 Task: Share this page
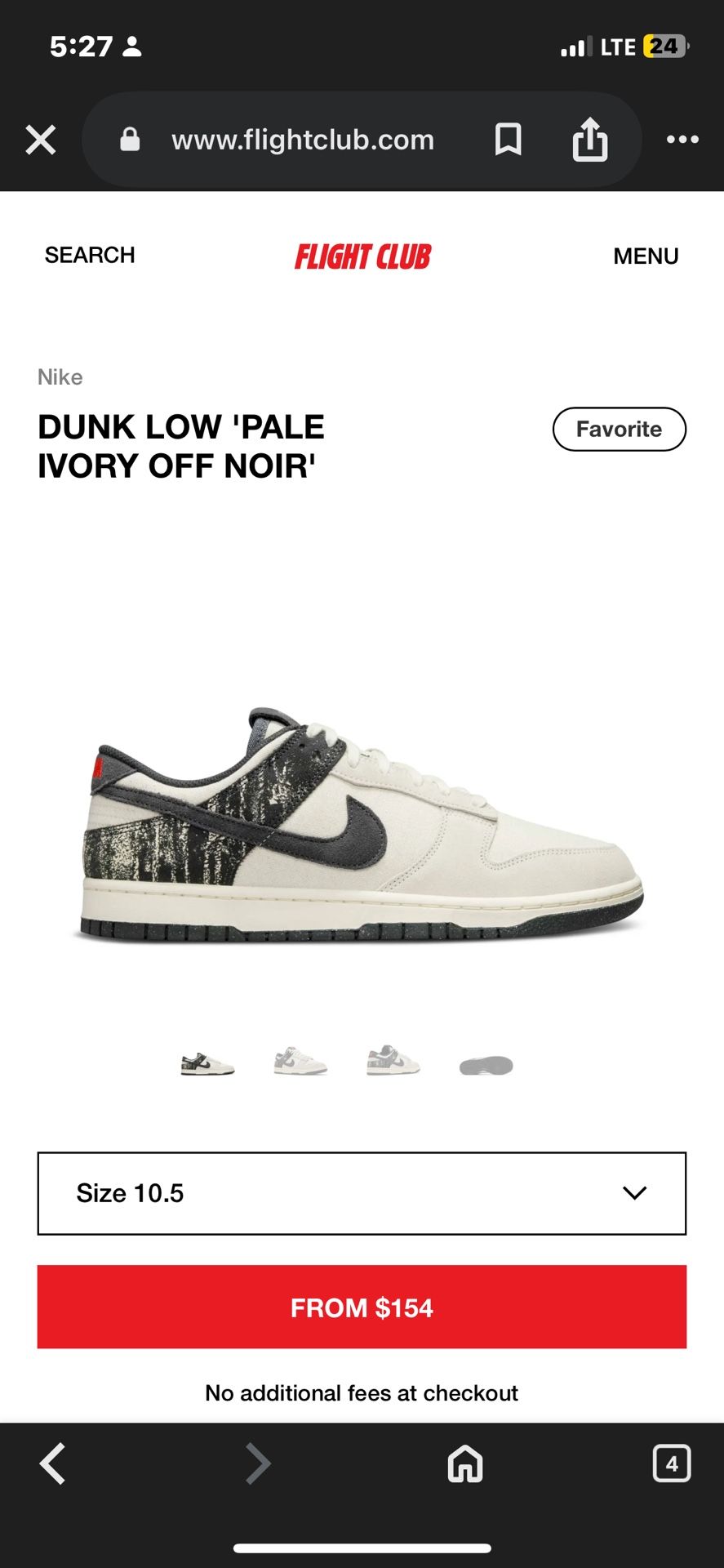tap(590, 139)
